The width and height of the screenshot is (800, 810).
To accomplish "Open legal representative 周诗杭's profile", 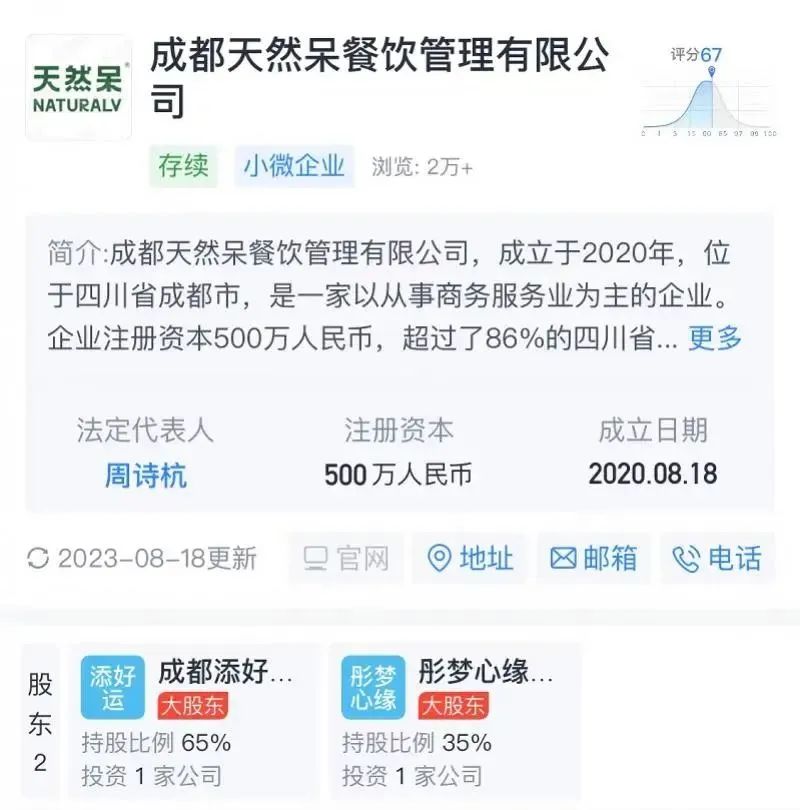I will coord(146,474).
